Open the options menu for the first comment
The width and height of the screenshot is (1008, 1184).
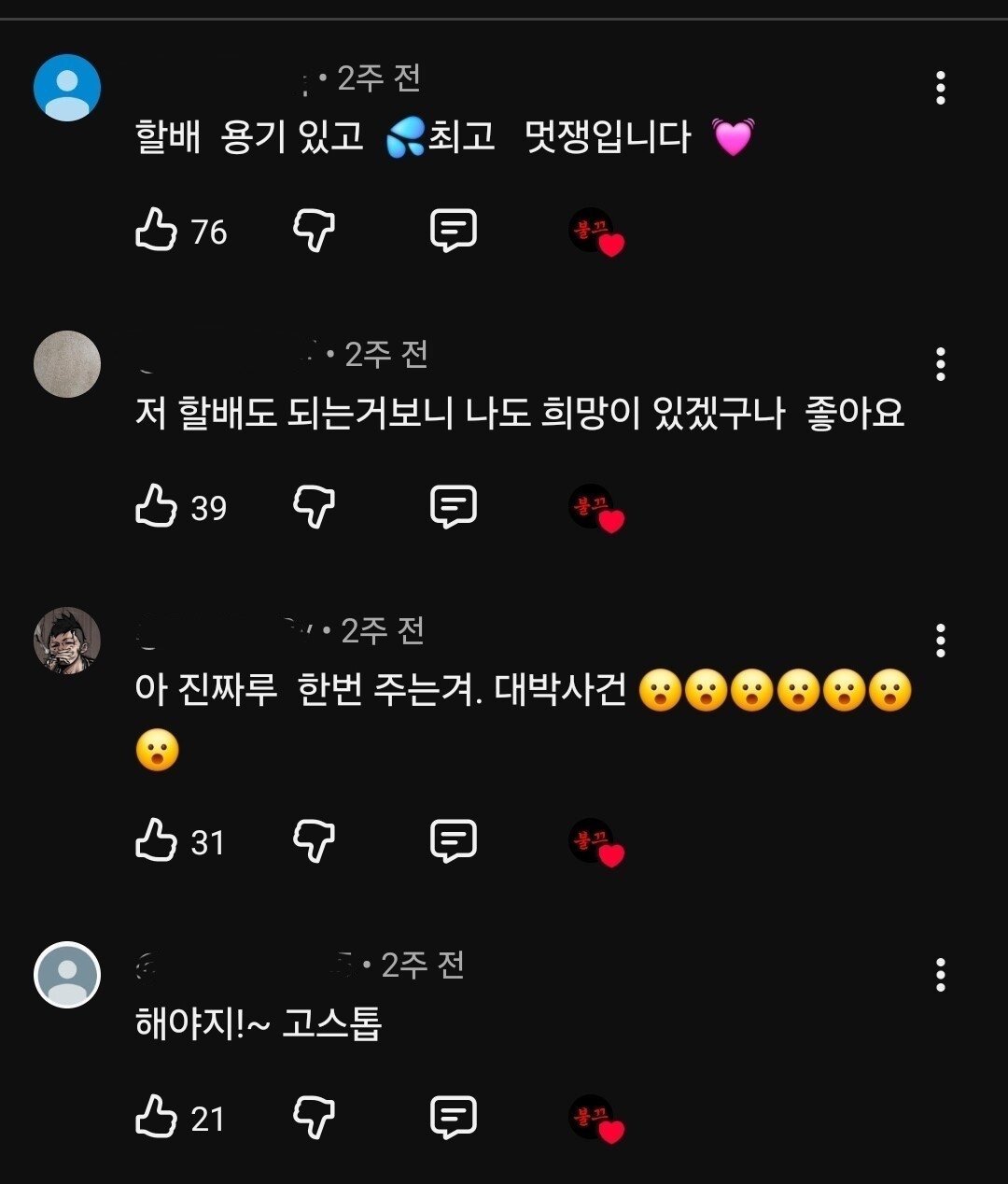pyautogui.click(x=940, y=87)
